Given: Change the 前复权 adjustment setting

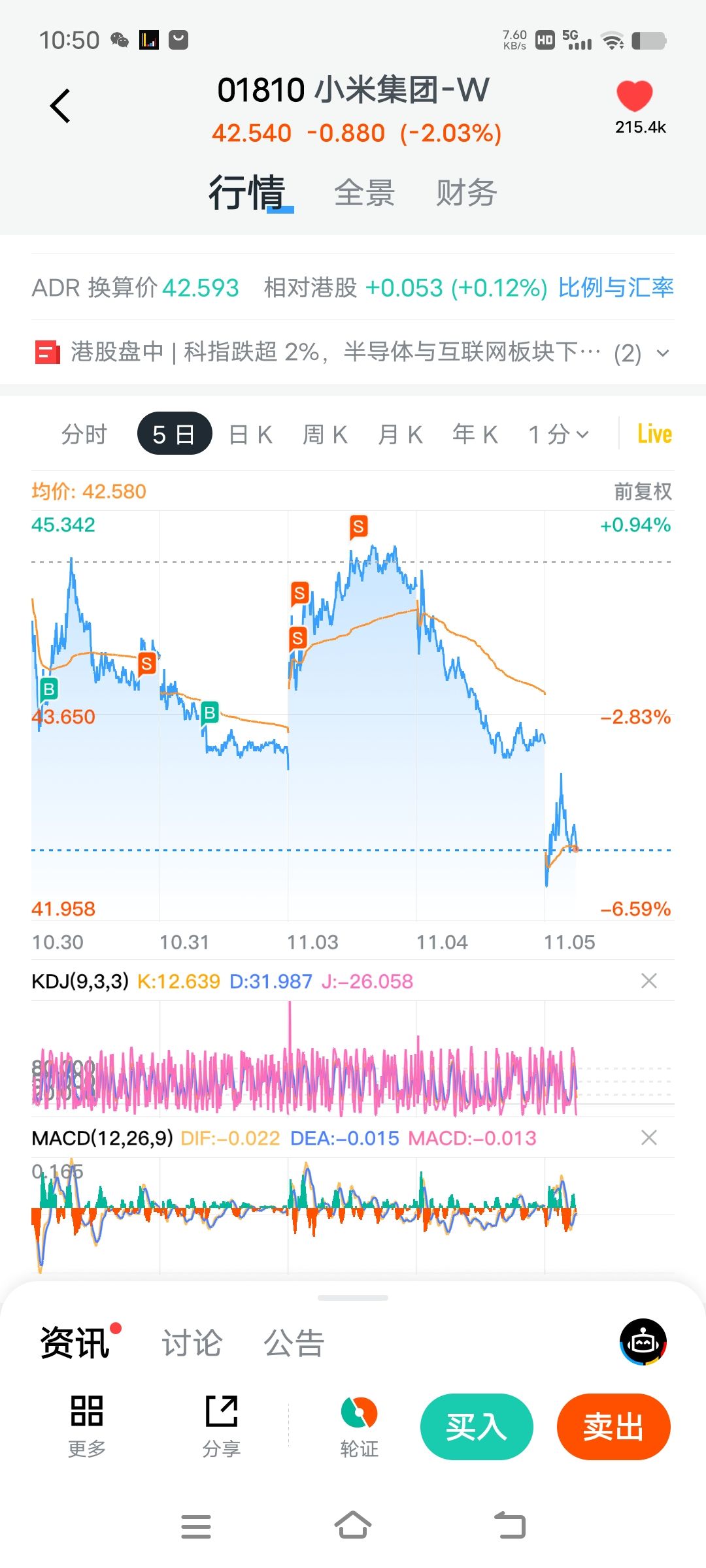Looking at the screenshot, I should tap(643, 491).
